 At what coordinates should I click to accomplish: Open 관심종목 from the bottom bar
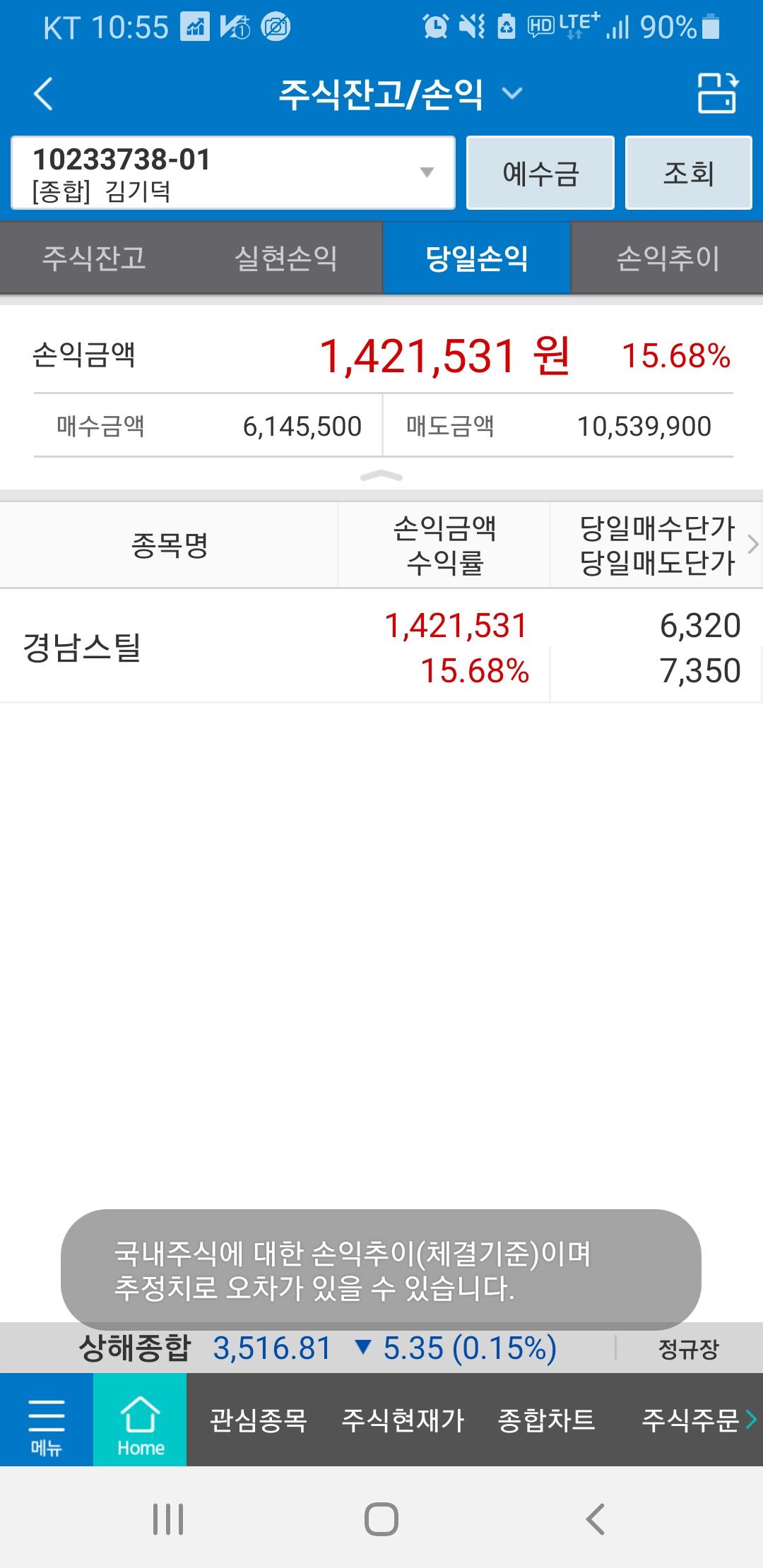[259, 1420]
